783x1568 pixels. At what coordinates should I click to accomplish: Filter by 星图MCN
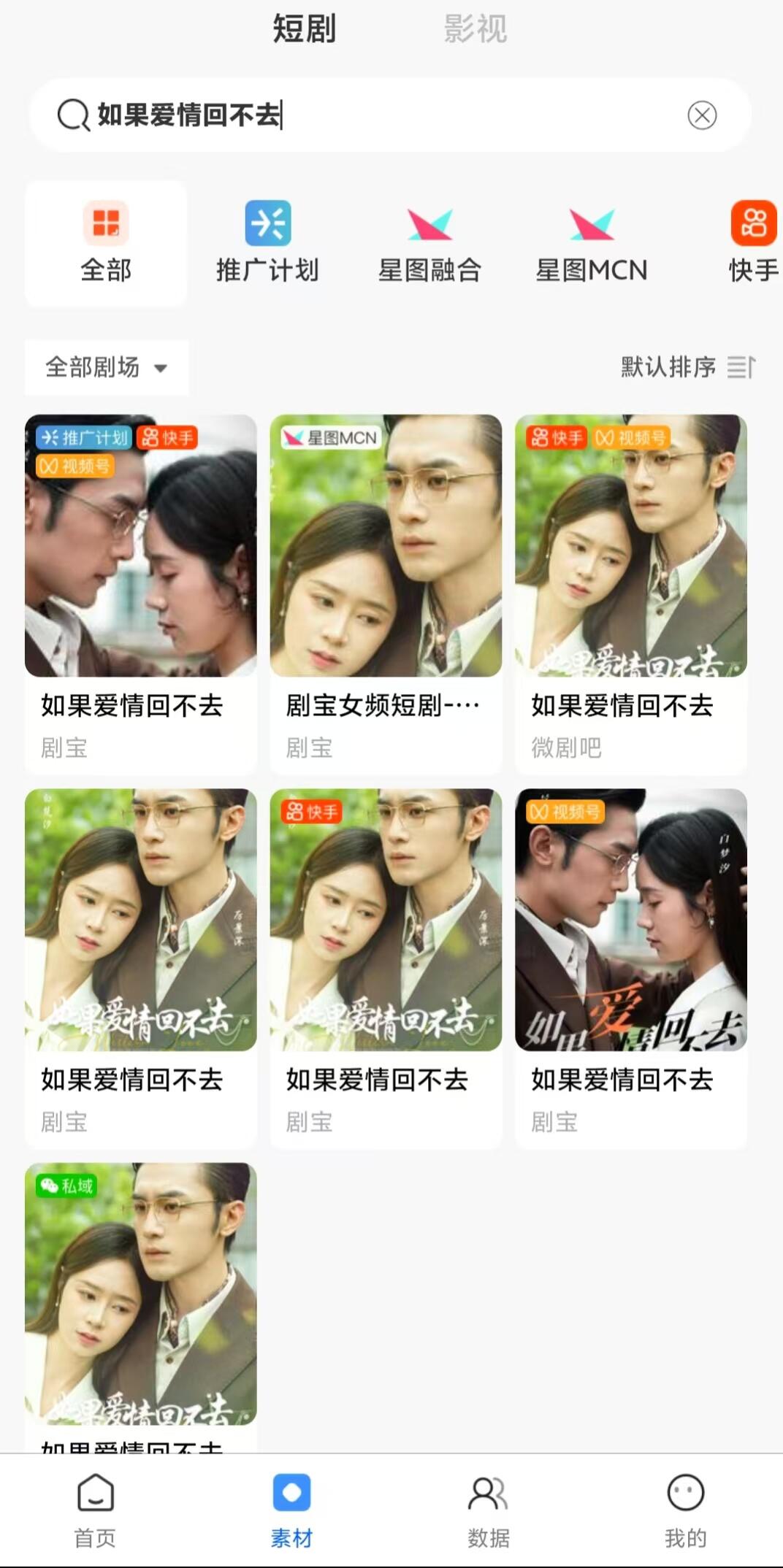(x=592, y=243)
